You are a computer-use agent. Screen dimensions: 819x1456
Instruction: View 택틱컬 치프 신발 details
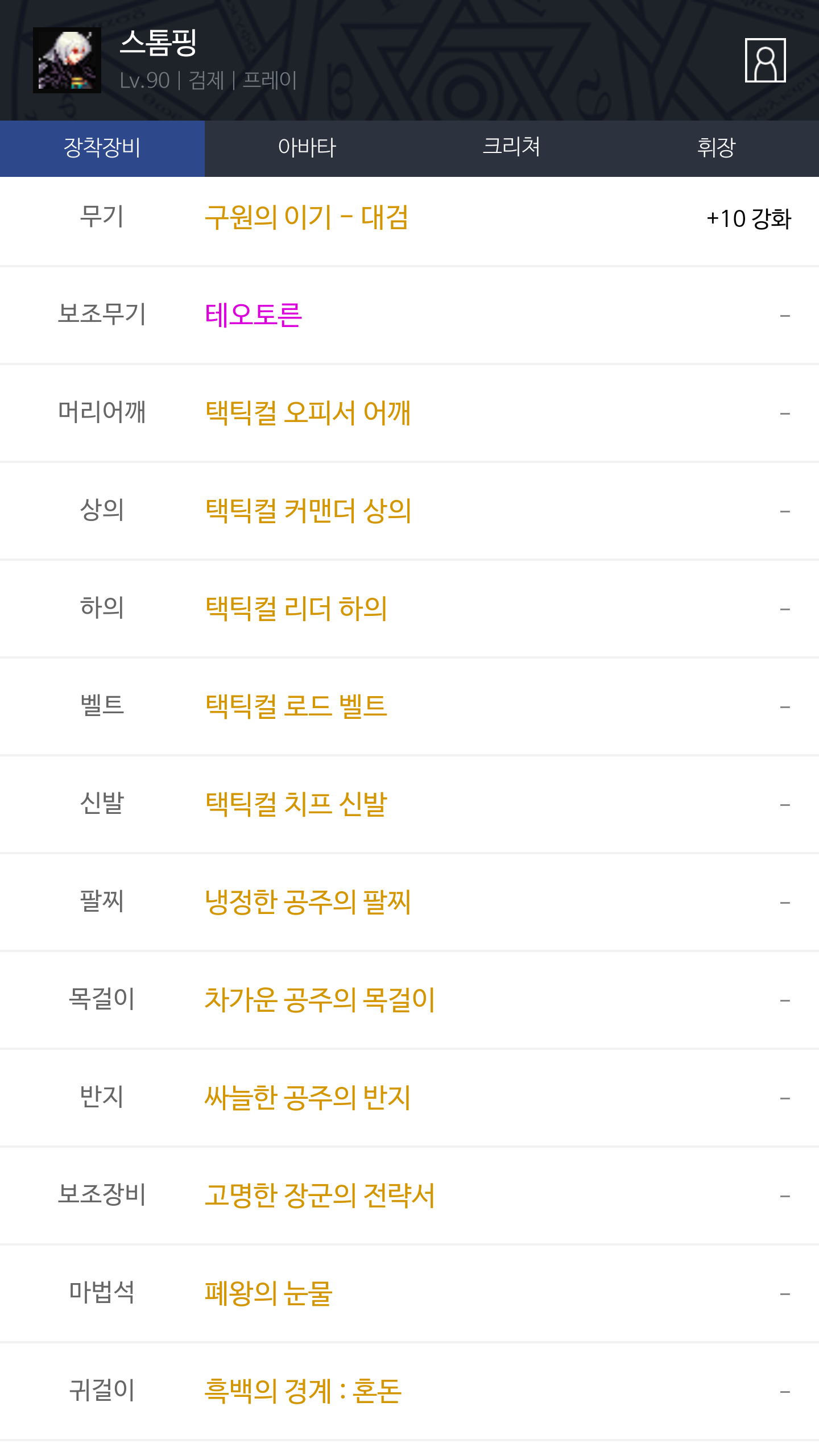[296, 804]
